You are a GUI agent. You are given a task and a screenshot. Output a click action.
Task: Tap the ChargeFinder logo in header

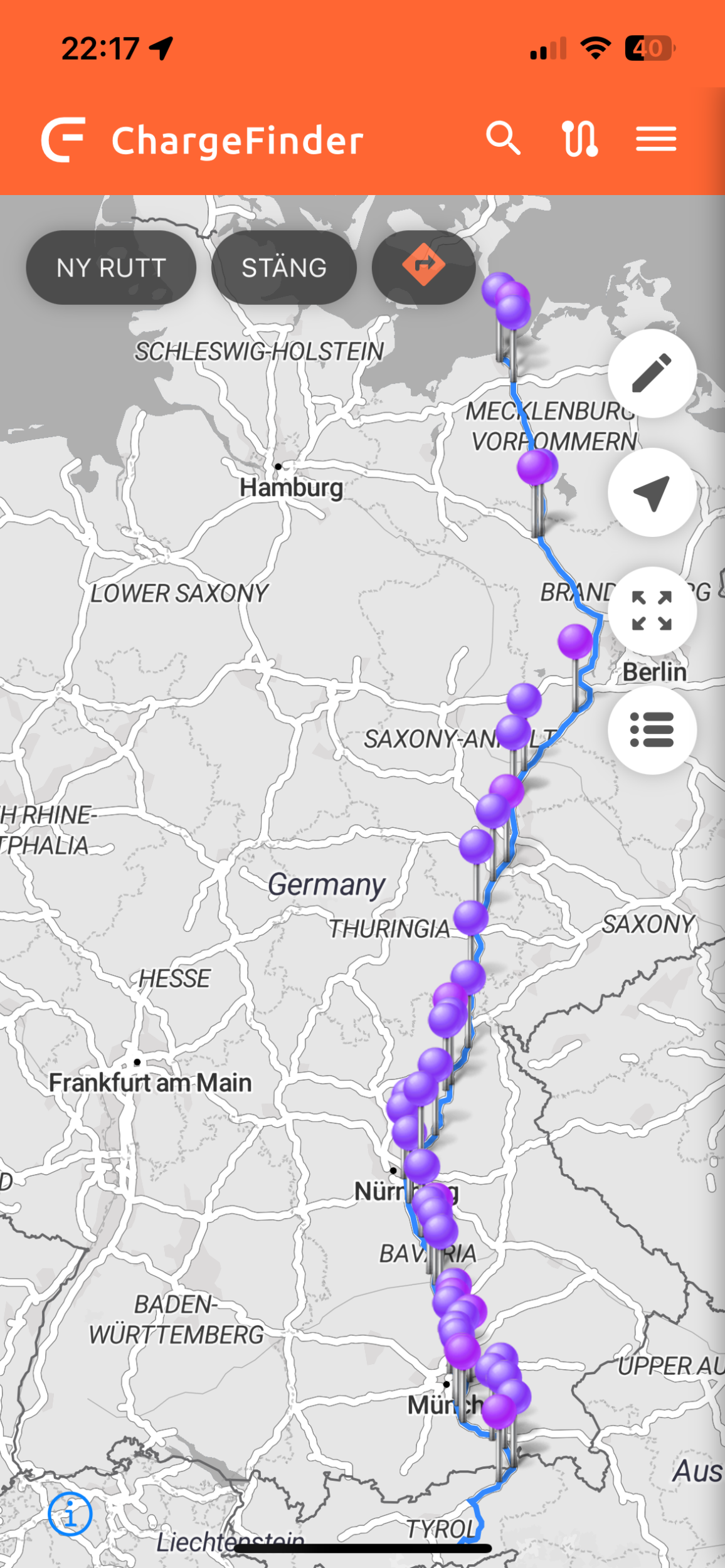tap(63, 139)
